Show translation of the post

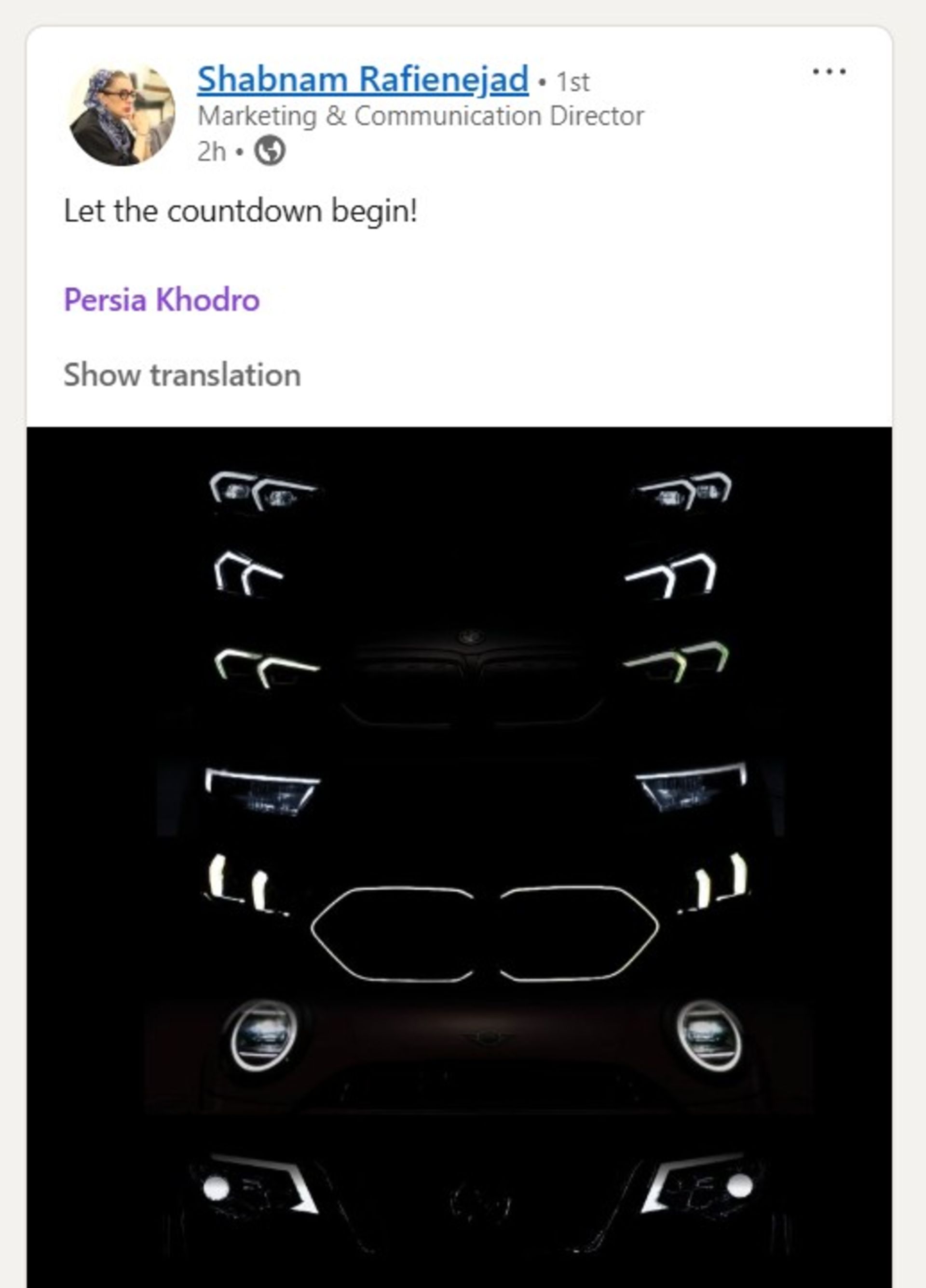coord(182,375)
